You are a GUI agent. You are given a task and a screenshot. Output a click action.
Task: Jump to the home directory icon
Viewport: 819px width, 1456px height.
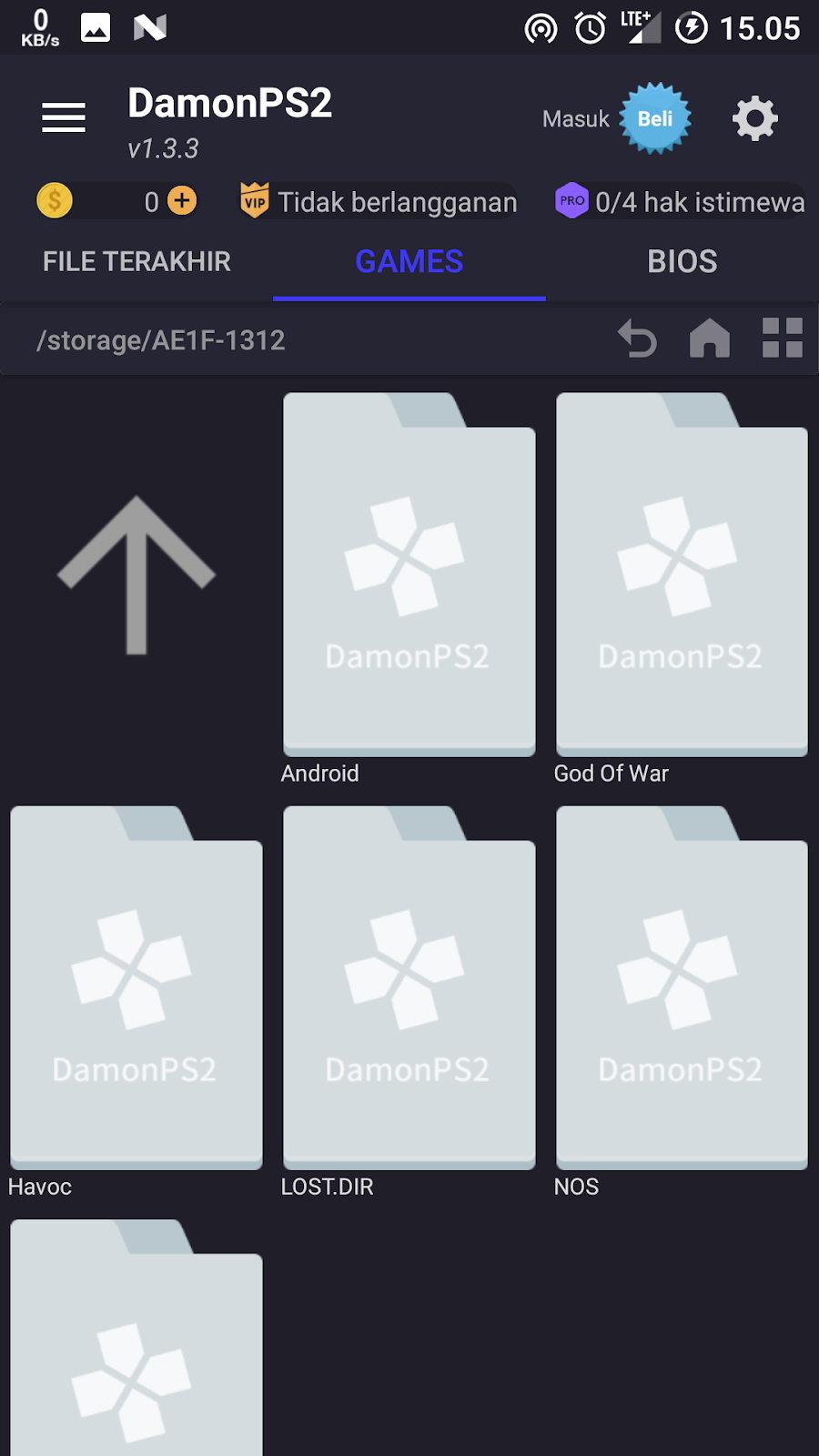tap(710, 339)
